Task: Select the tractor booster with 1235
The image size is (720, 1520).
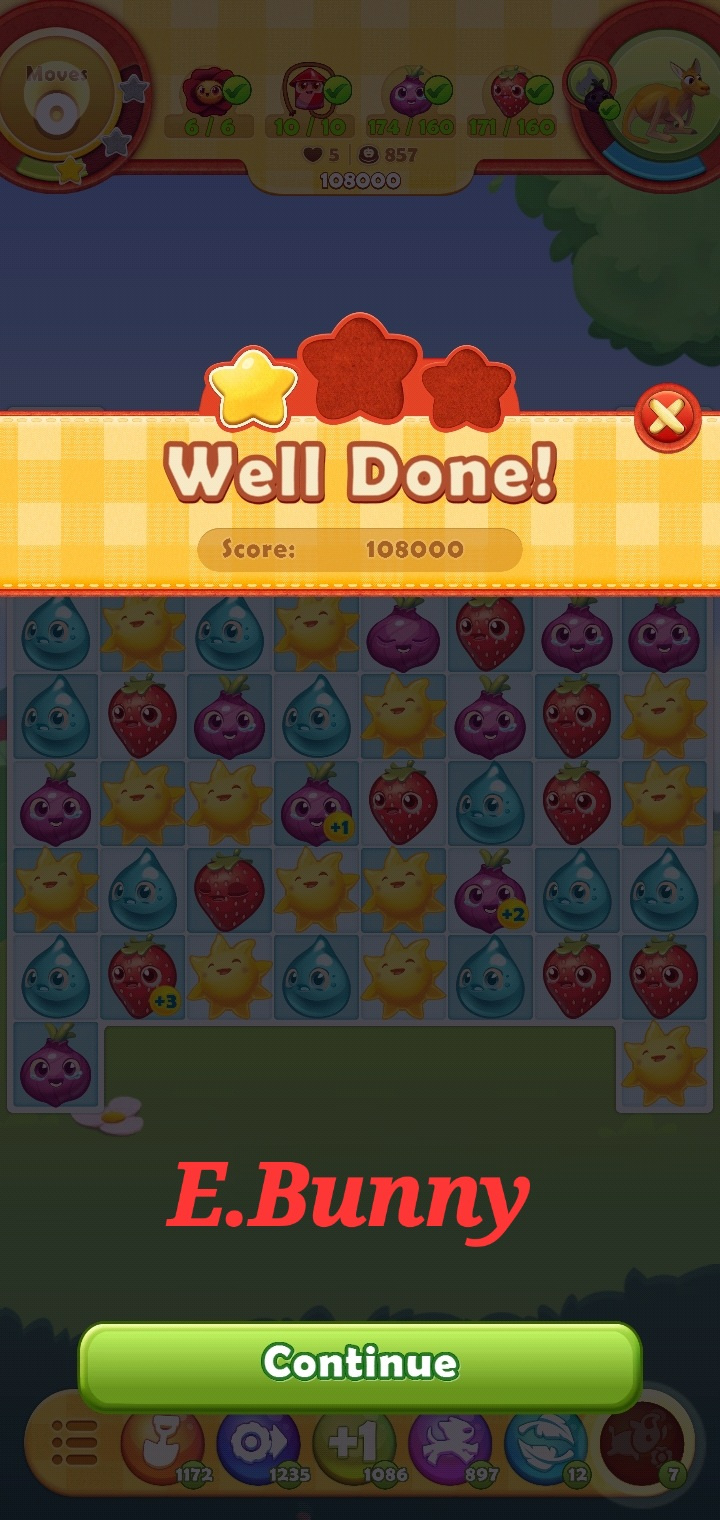Action: 258,1445
